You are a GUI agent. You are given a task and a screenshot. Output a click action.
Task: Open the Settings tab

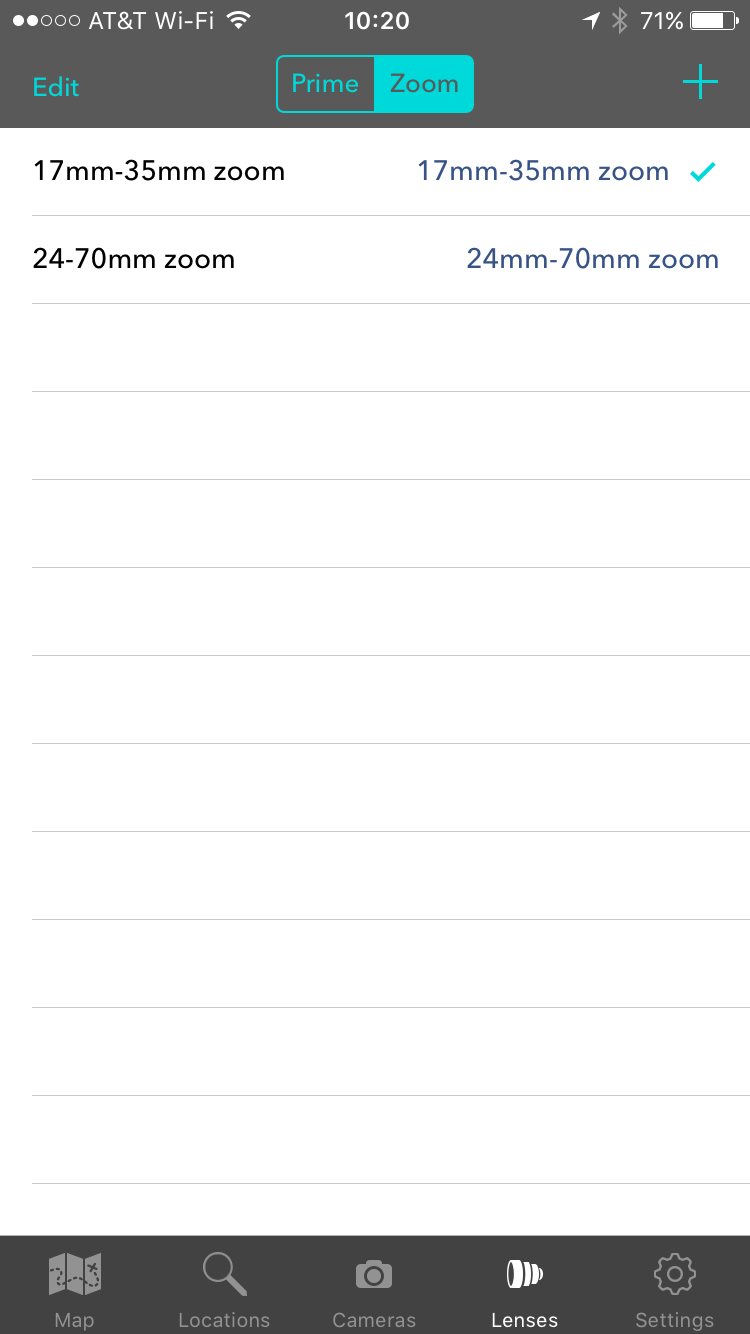(x=674, y=1288)
